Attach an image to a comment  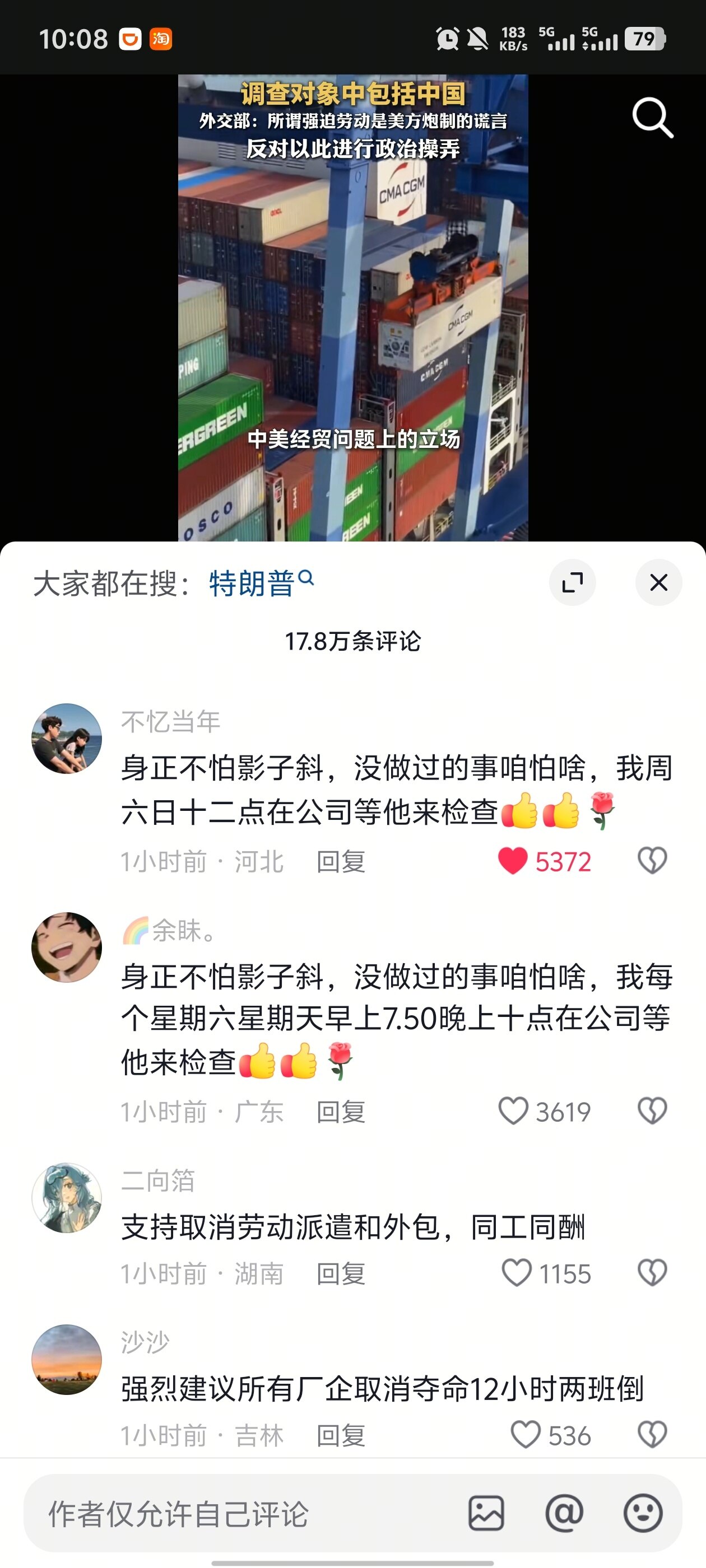click(x=485, y=1513)
